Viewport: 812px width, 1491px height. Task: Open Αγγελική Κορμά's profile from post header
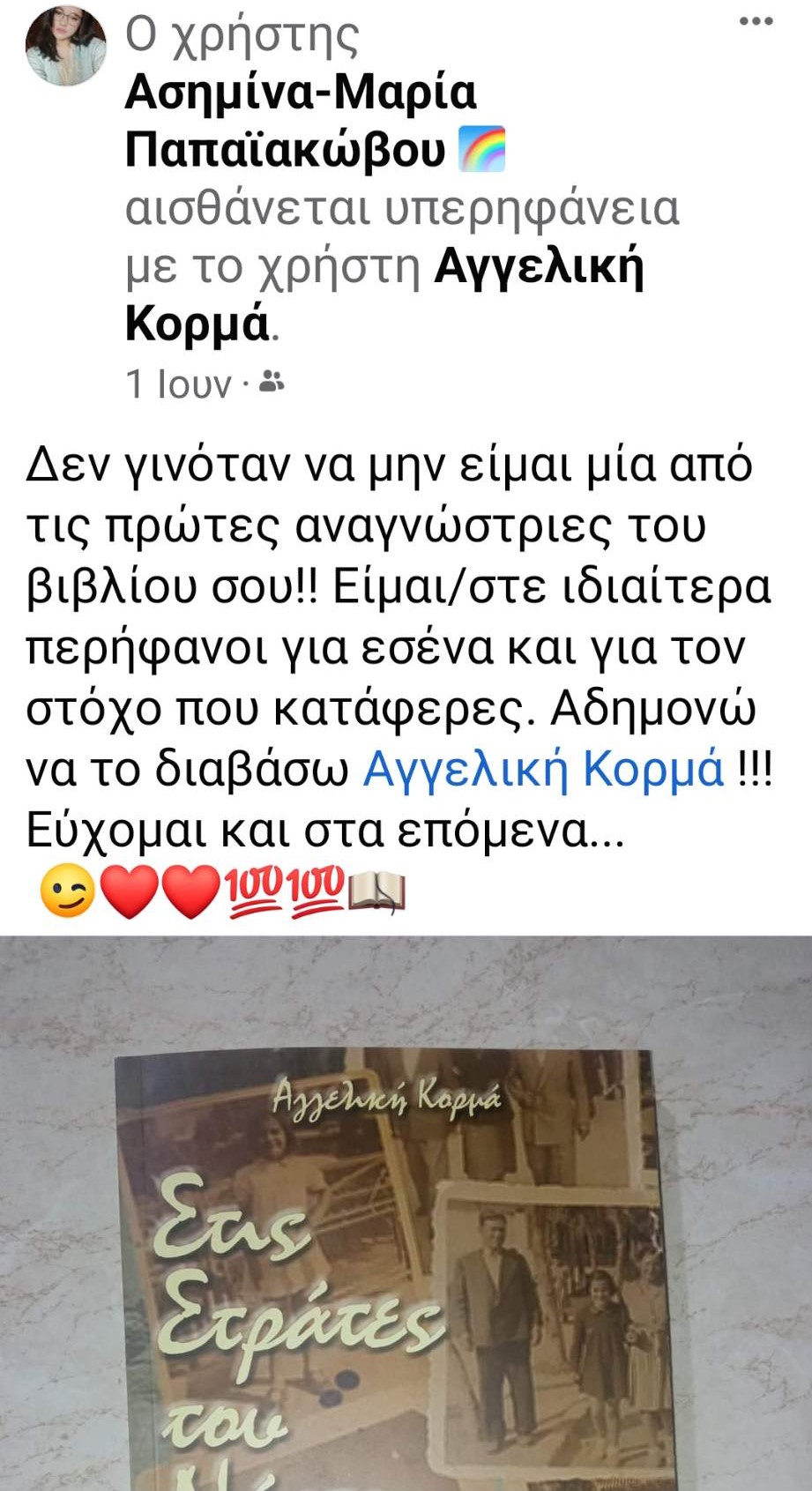pyautogui.click(x=539, y=266)
